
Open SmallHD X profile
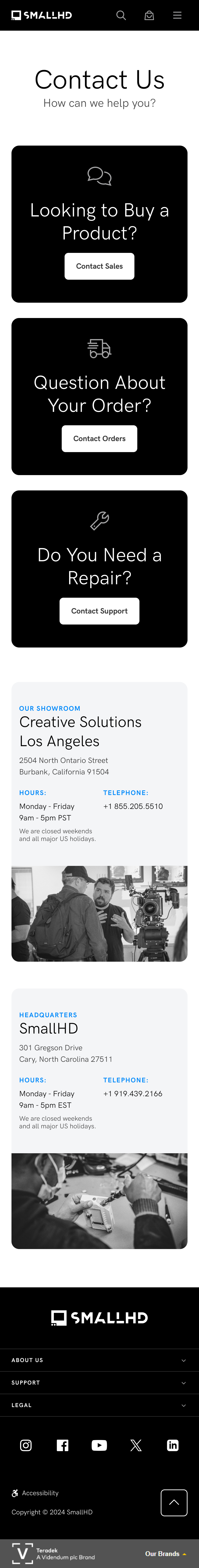(136, 1445)
